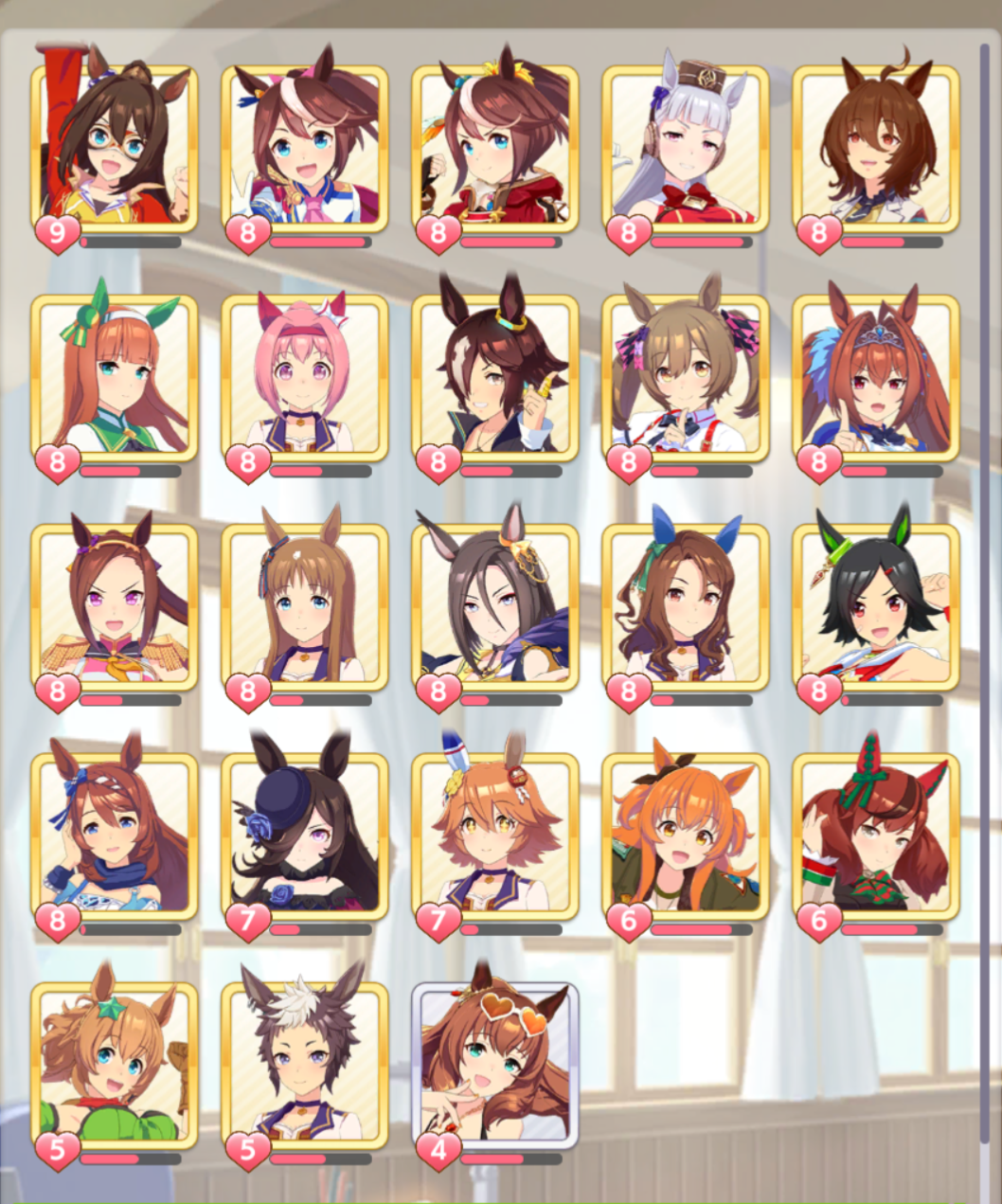Choose the short brown-haired girl with an ahoge
The image size is (1002, 1204).
tap(876, 147)
